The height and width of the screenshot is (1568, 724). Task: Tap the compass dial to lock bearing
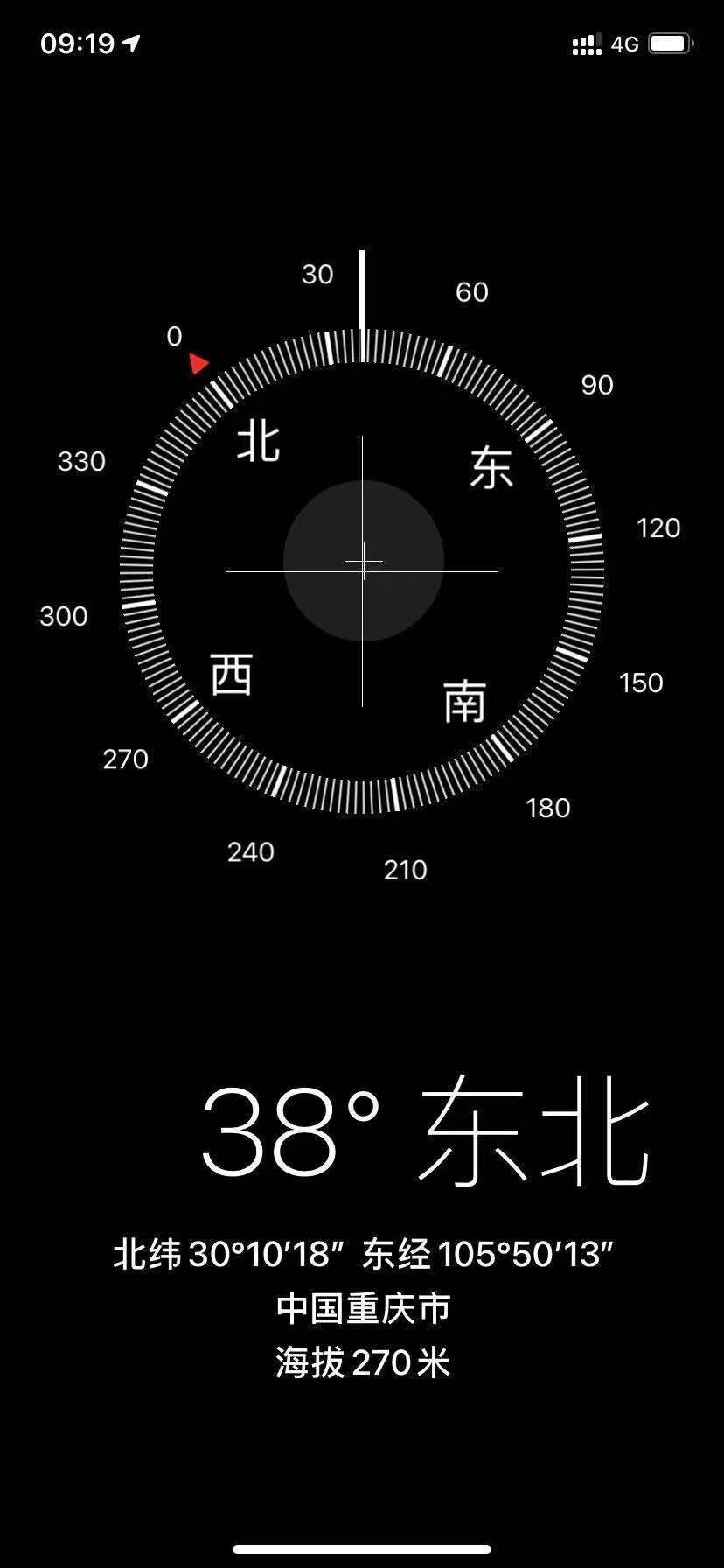pos(362,569)
